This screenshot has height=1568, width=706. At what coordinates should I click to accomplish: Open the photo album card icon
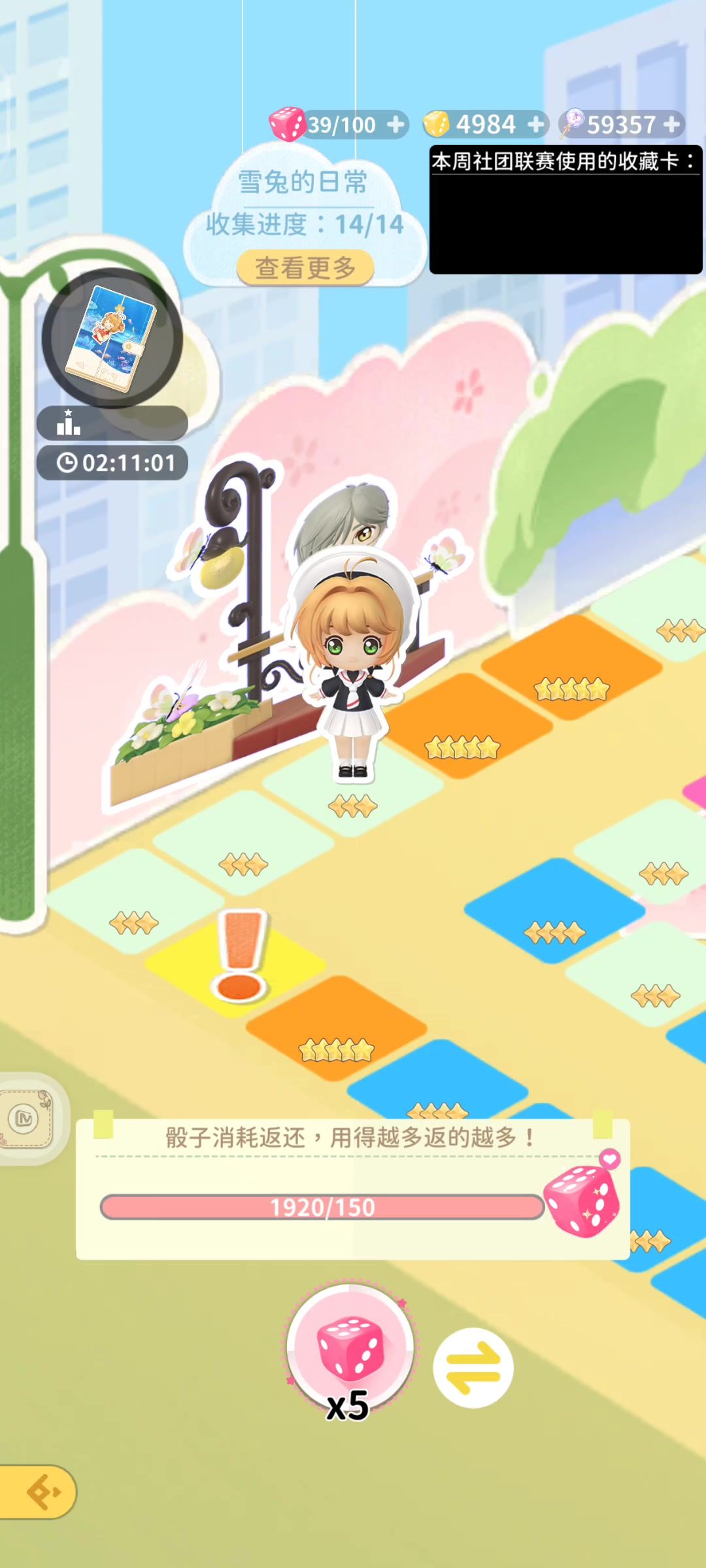click(x=112, y=338)
